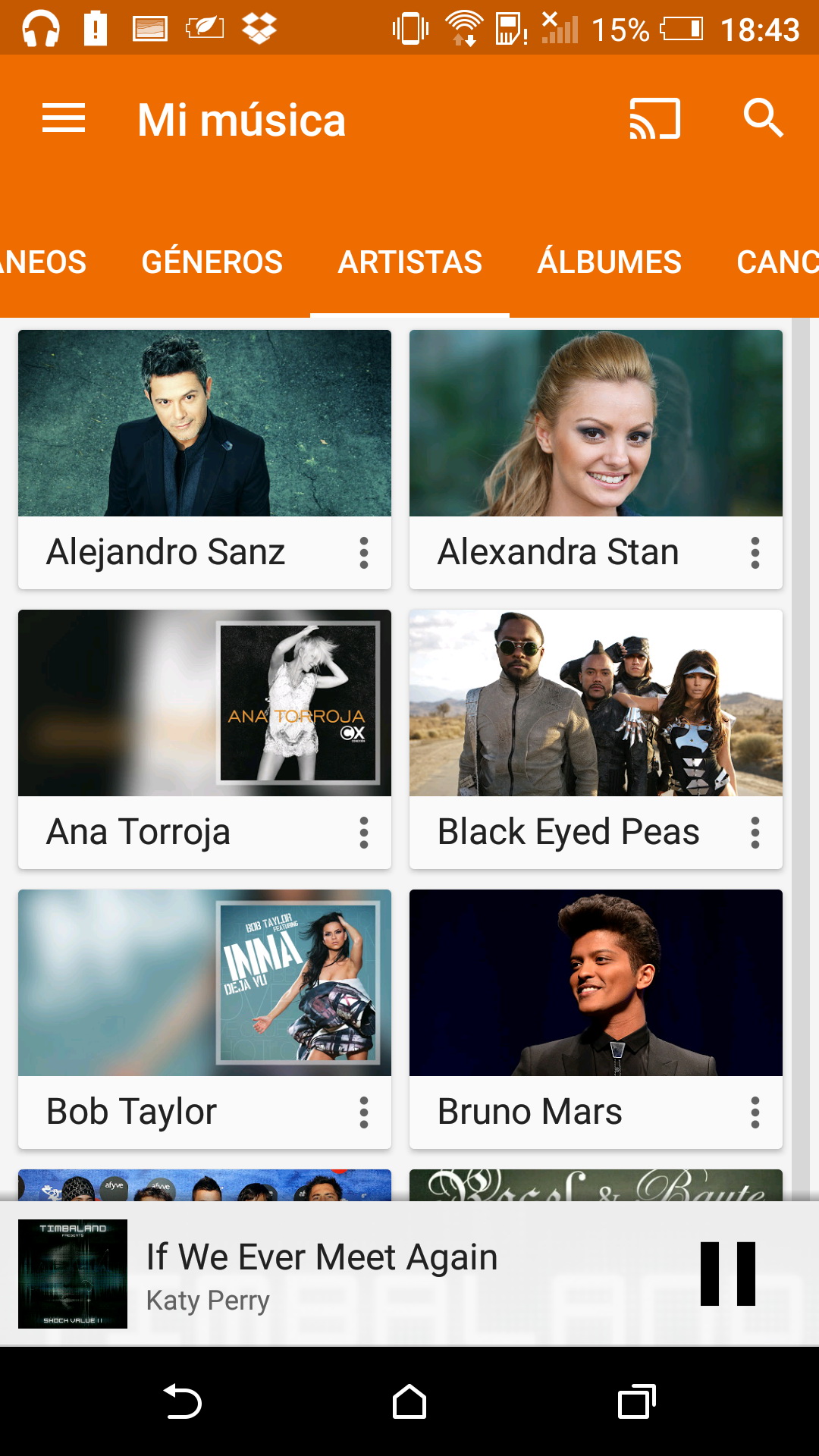
Task: Open overflow menu for Ana Torroja
Action: coord(364,833)
